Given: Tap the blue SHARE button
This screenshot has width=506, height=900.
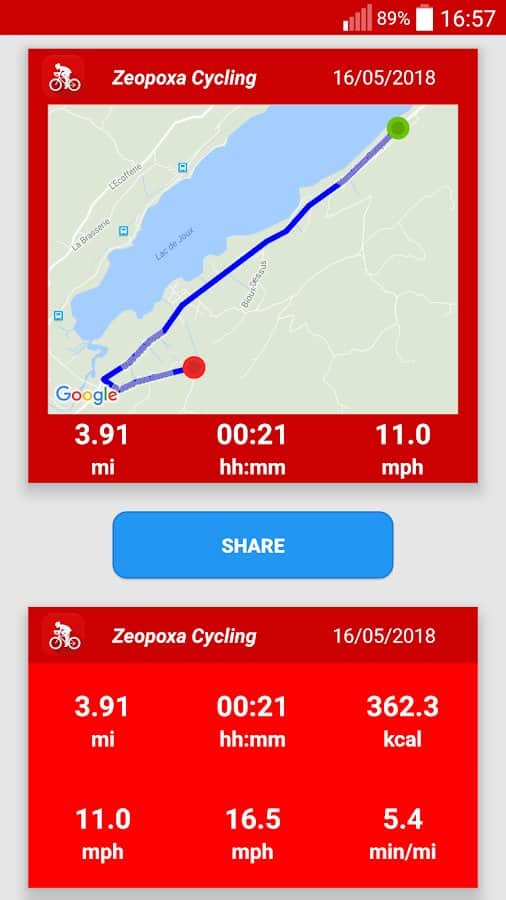Looking at the screenshot, I should coord(252,545).
